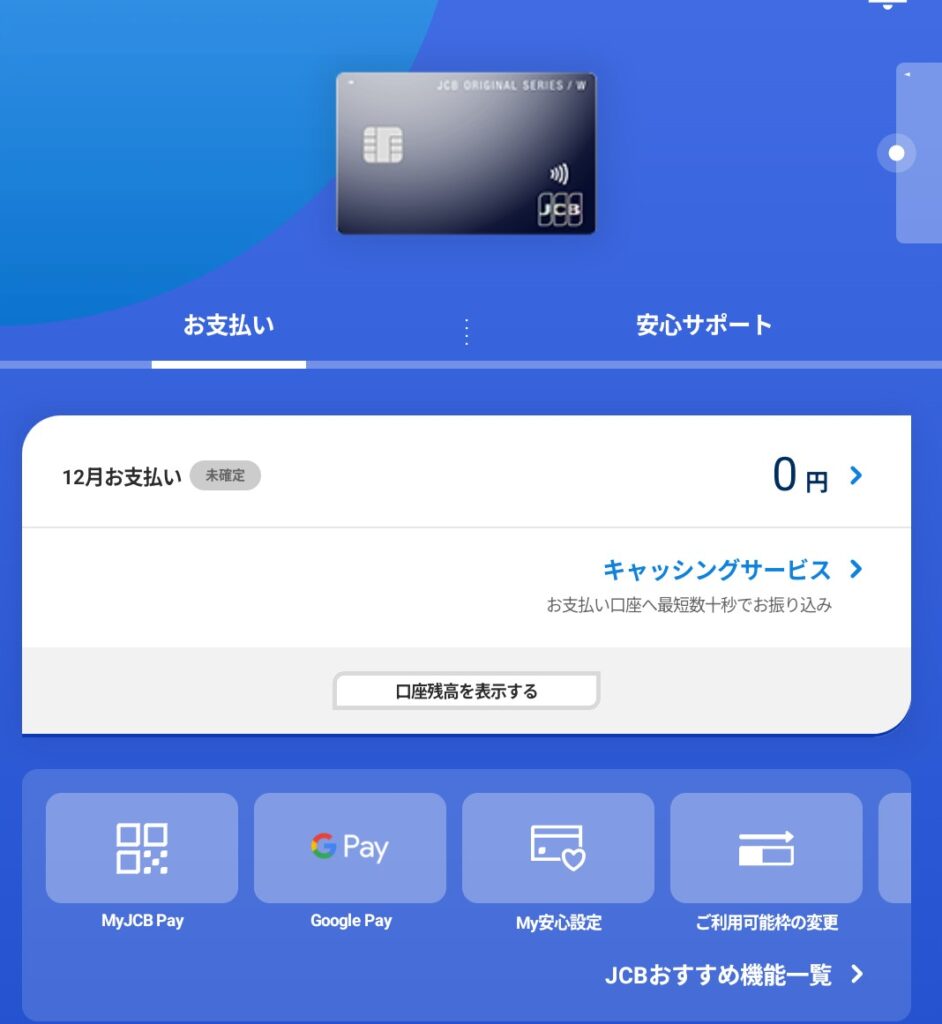The width and height of the screenshot is (942, 1024).
Task: Open ご利用可能枠の変更
Action: pos(766,849)
